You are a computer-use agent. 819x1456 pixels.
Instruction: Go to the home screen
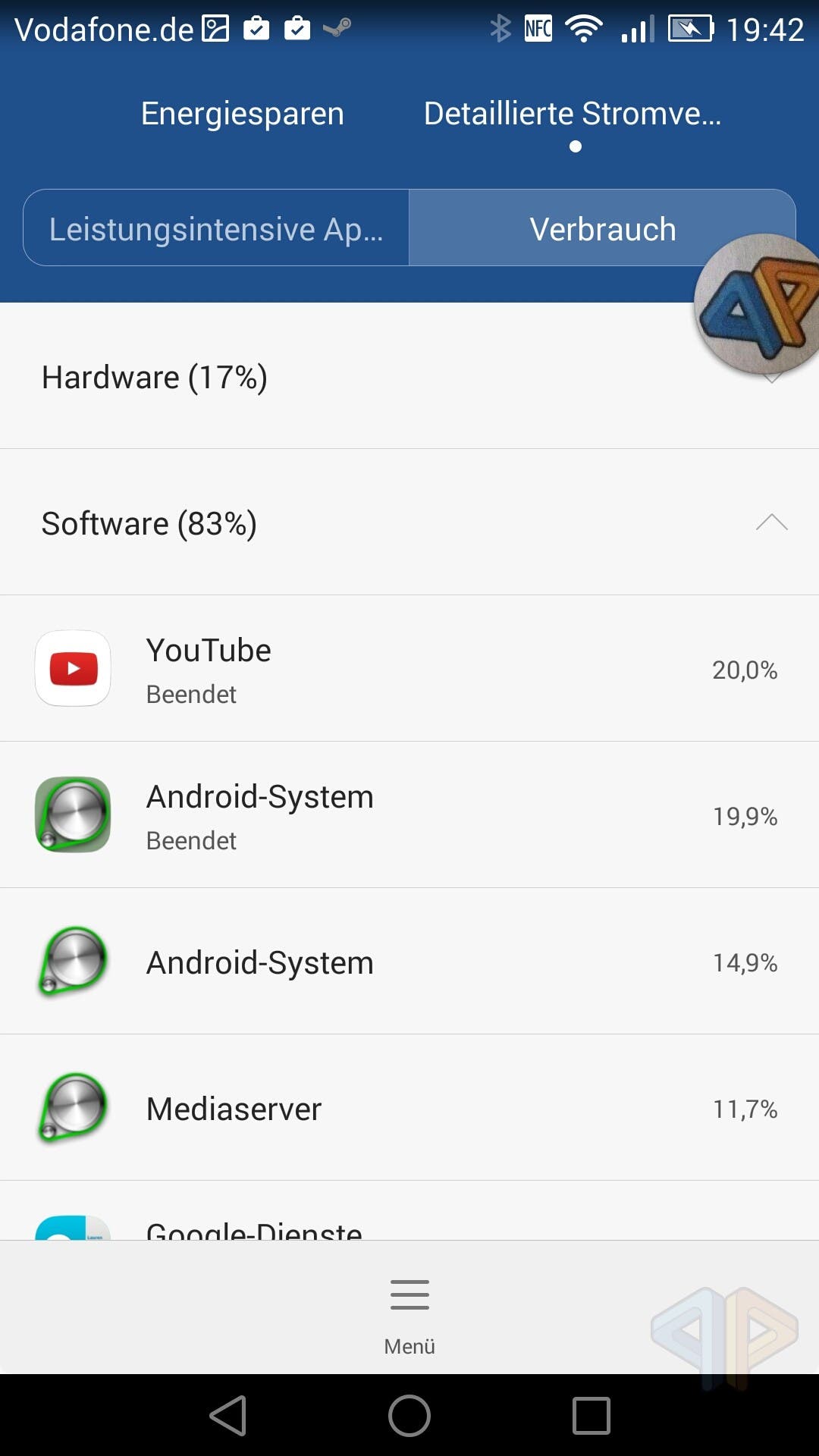pos(409,1416)
